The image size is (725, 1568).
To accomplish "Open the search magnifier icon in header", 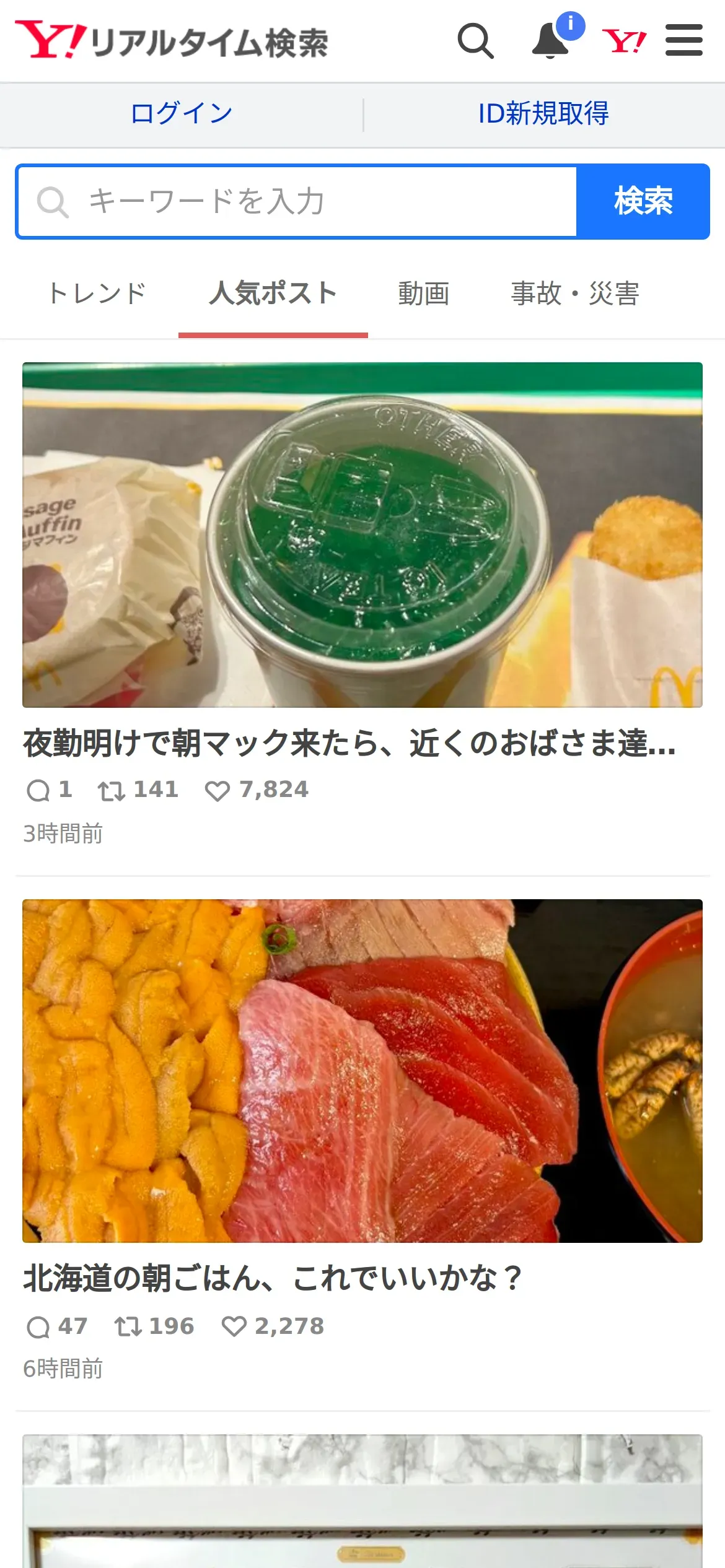I will [x=475, y=41].
